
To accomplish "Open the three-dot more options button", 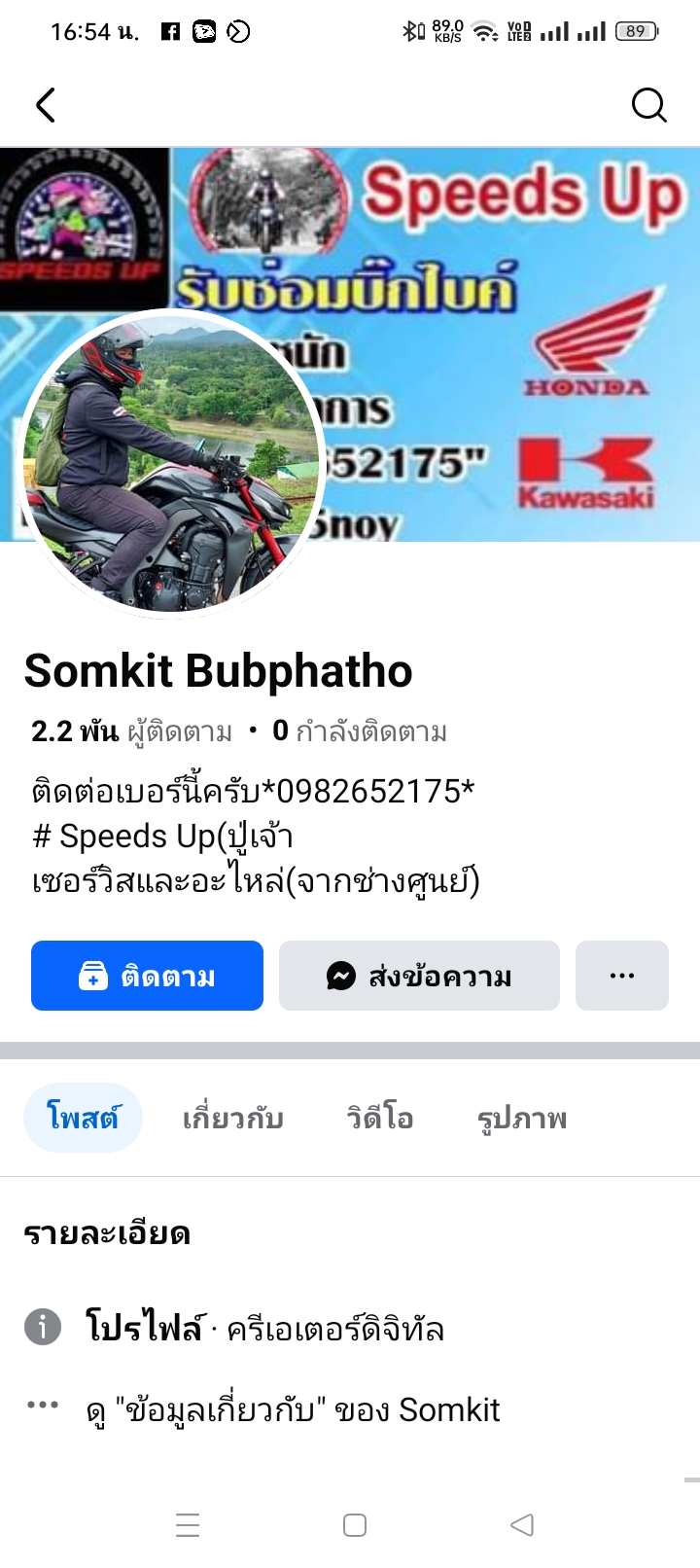I will coord(622,976).
